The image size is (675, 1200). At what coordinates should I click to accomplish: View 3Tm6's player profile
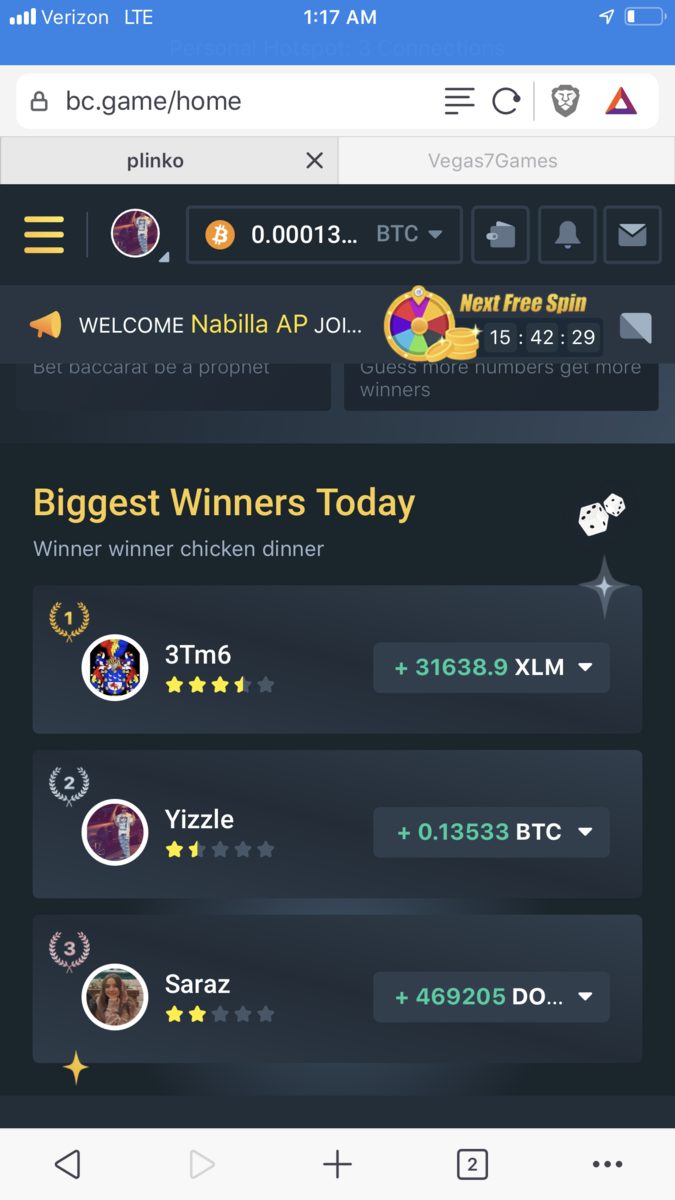pyautogui.click(x=115, y=668)
